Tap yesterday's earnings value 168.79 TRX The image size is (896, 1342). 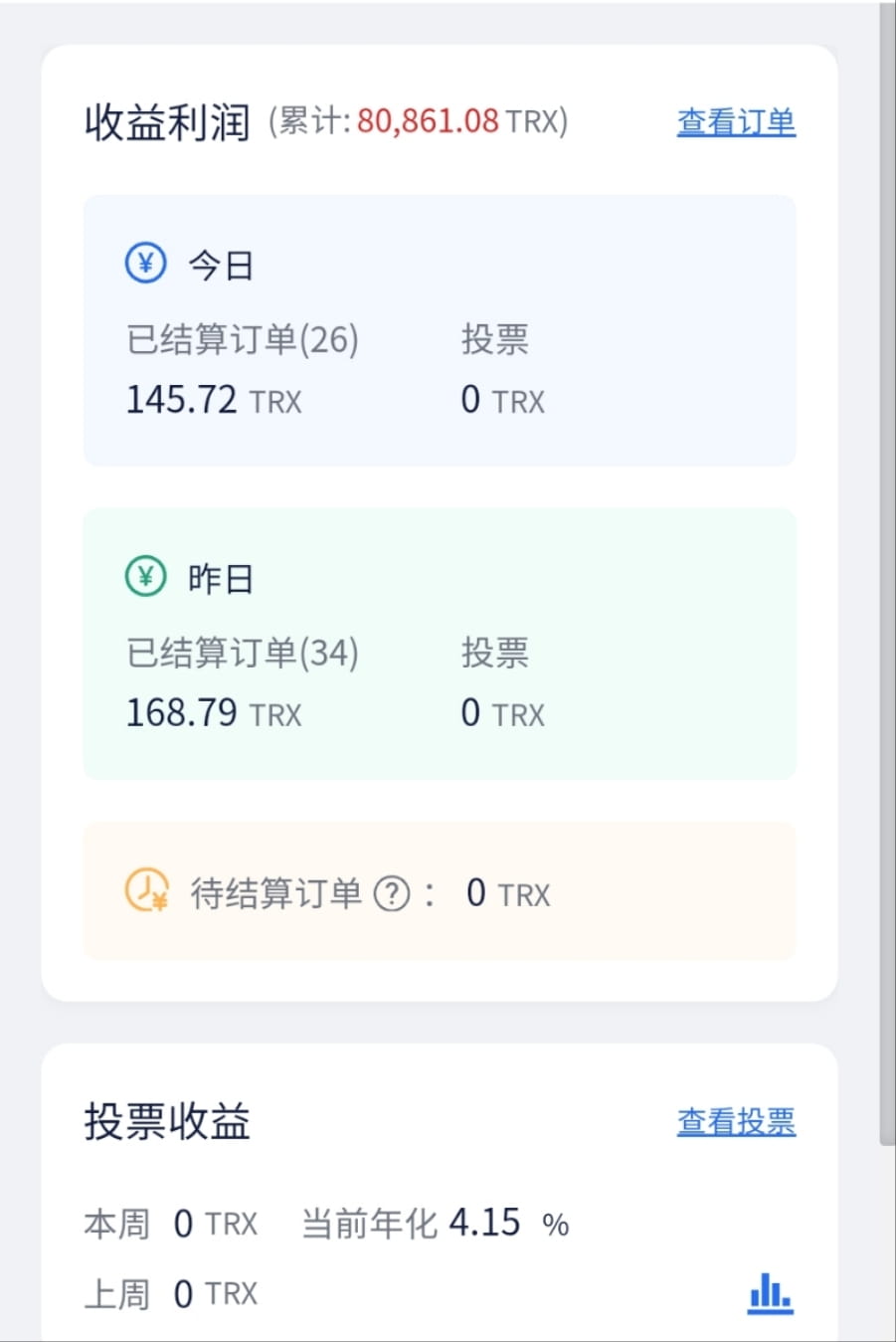213,712
